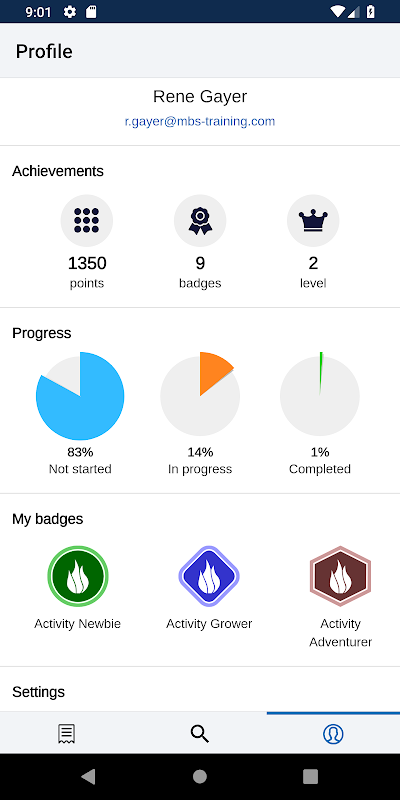The width and height of the screenshot is (400, 800).
Task: Tap the r.gayer@mbs-training.com email link
Action: coord(200,121)
